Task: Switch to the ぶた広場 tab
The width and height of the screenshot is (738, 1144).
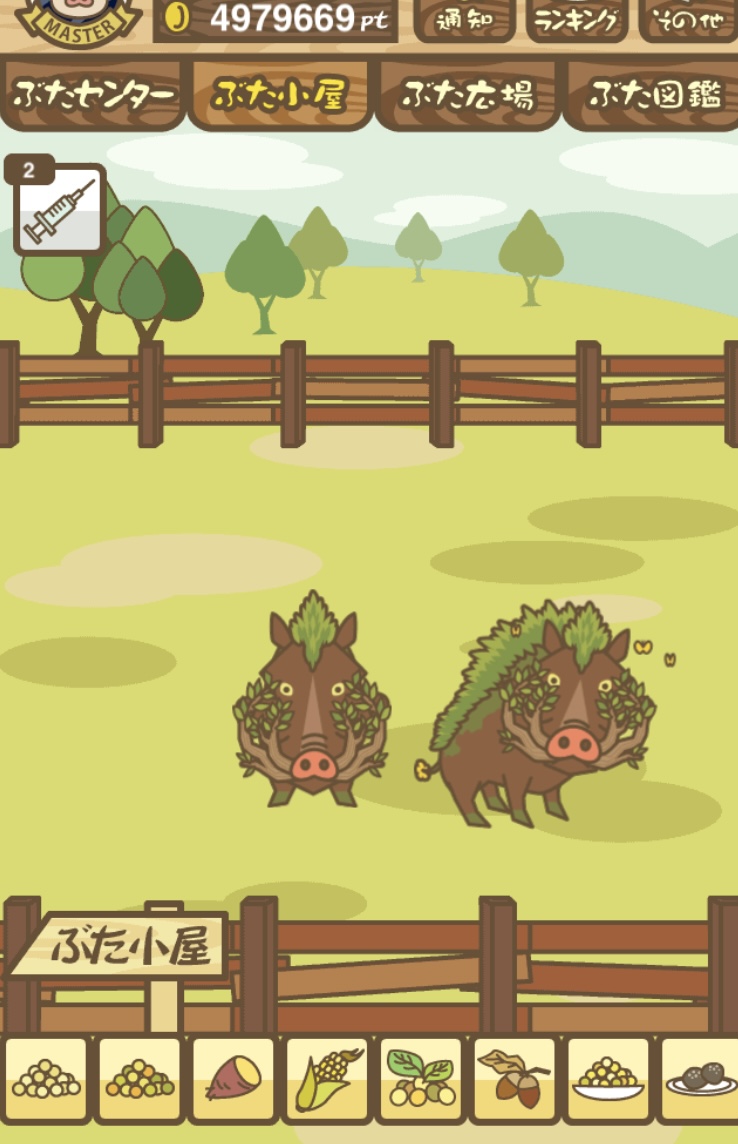Action: click(467, 95)
